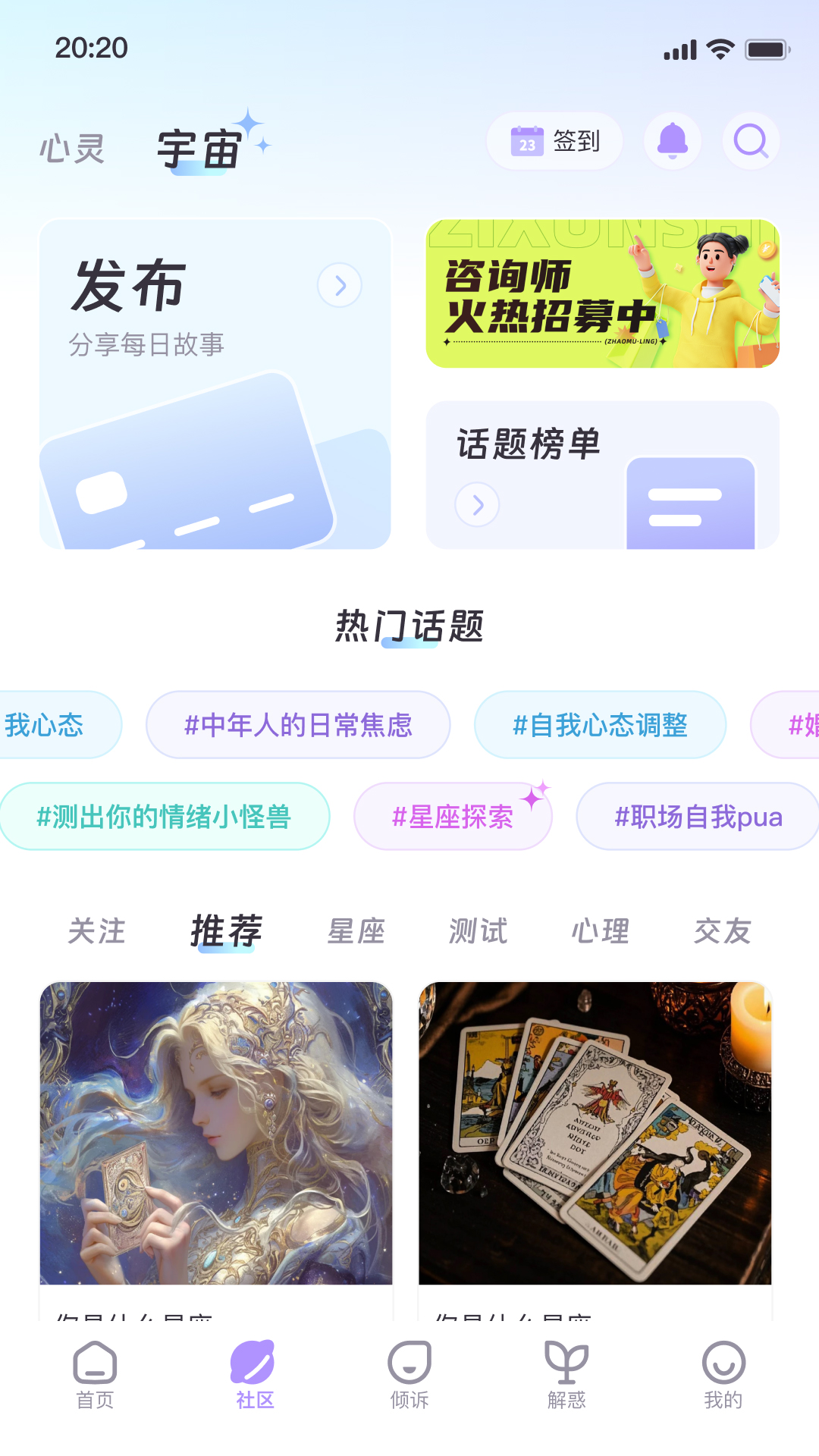
Task: Select the #职场自我pua topic chip
Action: point(698,817)
